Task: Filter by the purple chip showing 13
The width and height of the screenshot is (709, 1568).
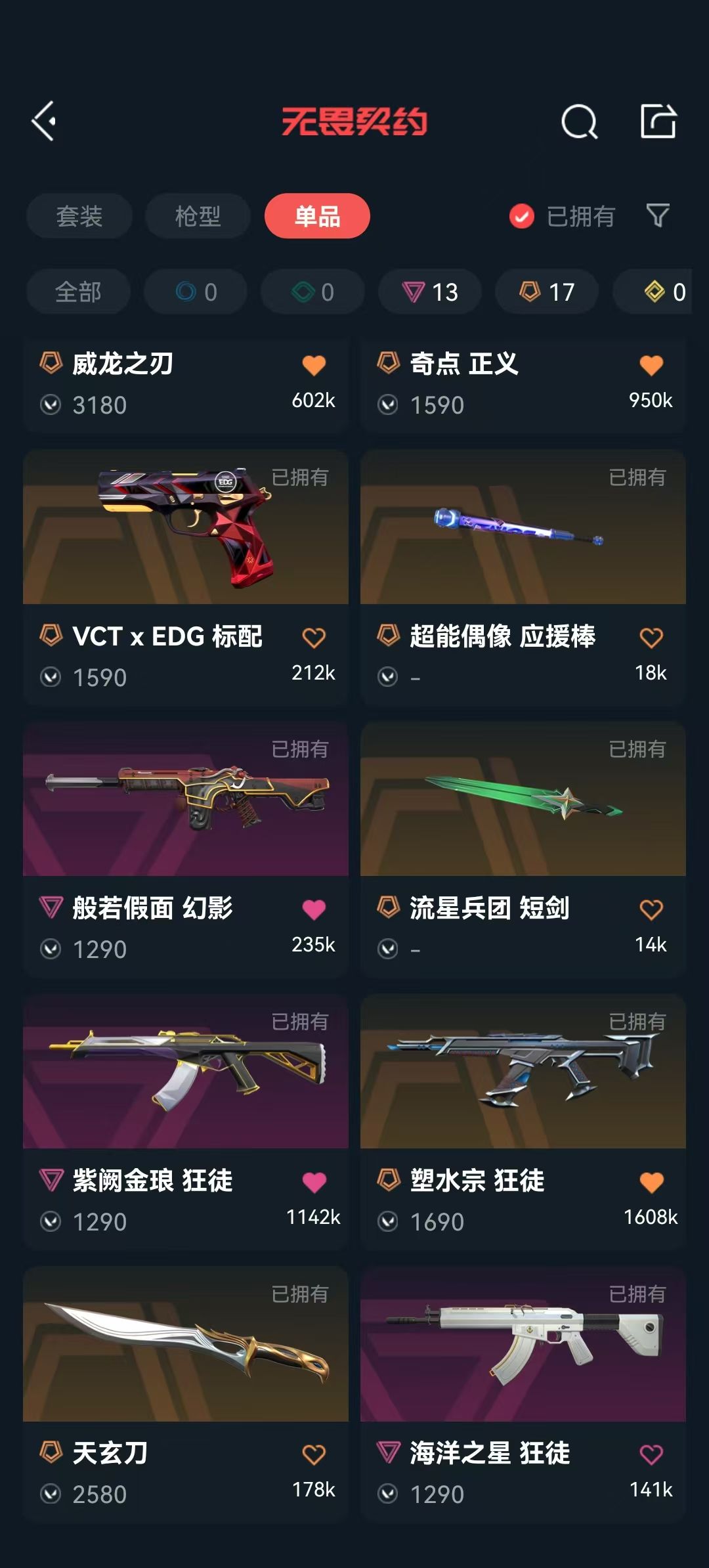Action: (430, 292)
